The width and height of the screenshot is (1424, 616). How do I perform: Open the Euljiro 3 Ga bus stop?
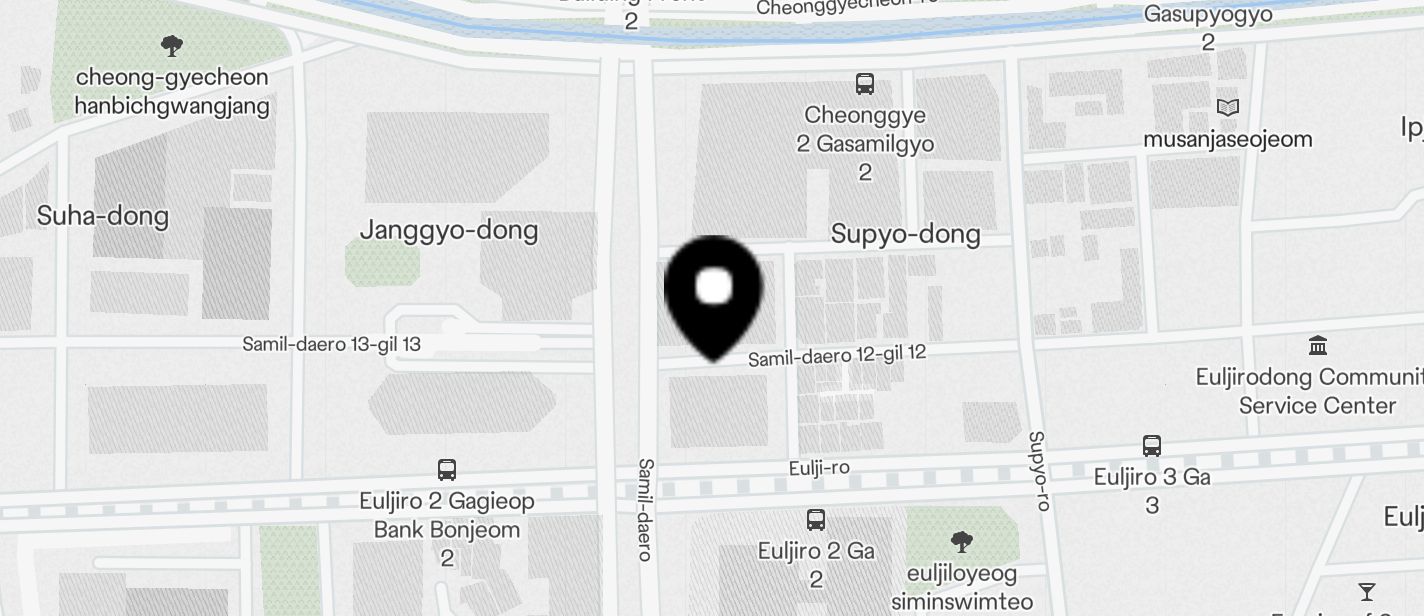(x=1152, y=446)
